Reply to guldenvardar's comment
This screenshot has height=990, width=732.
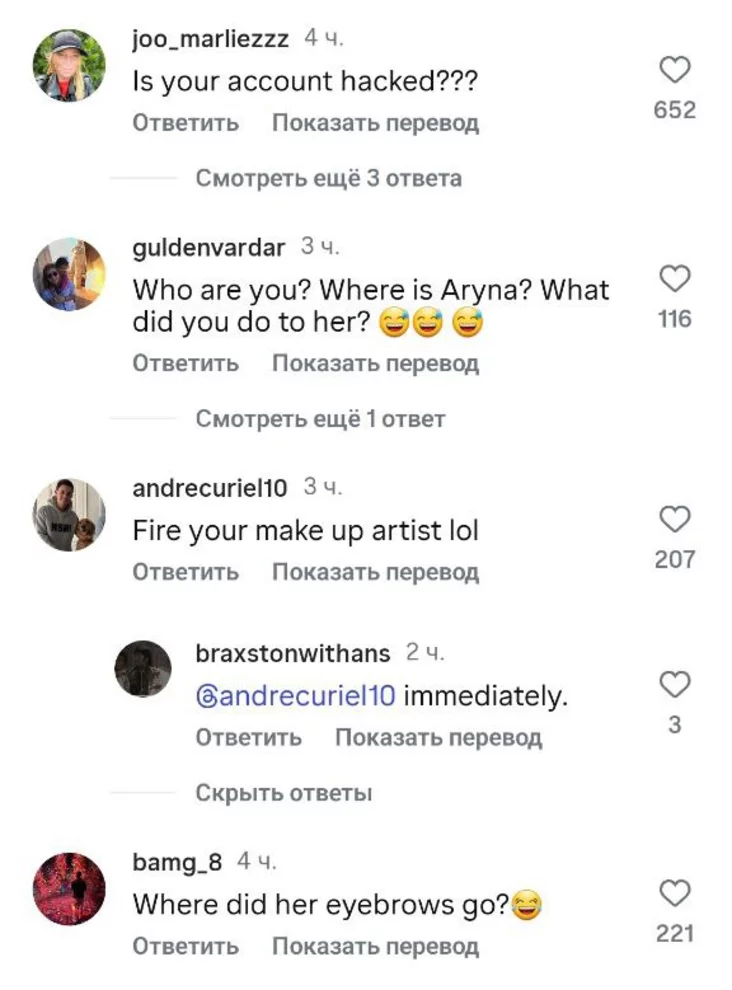pyautogui.click(x=185, y=363)
